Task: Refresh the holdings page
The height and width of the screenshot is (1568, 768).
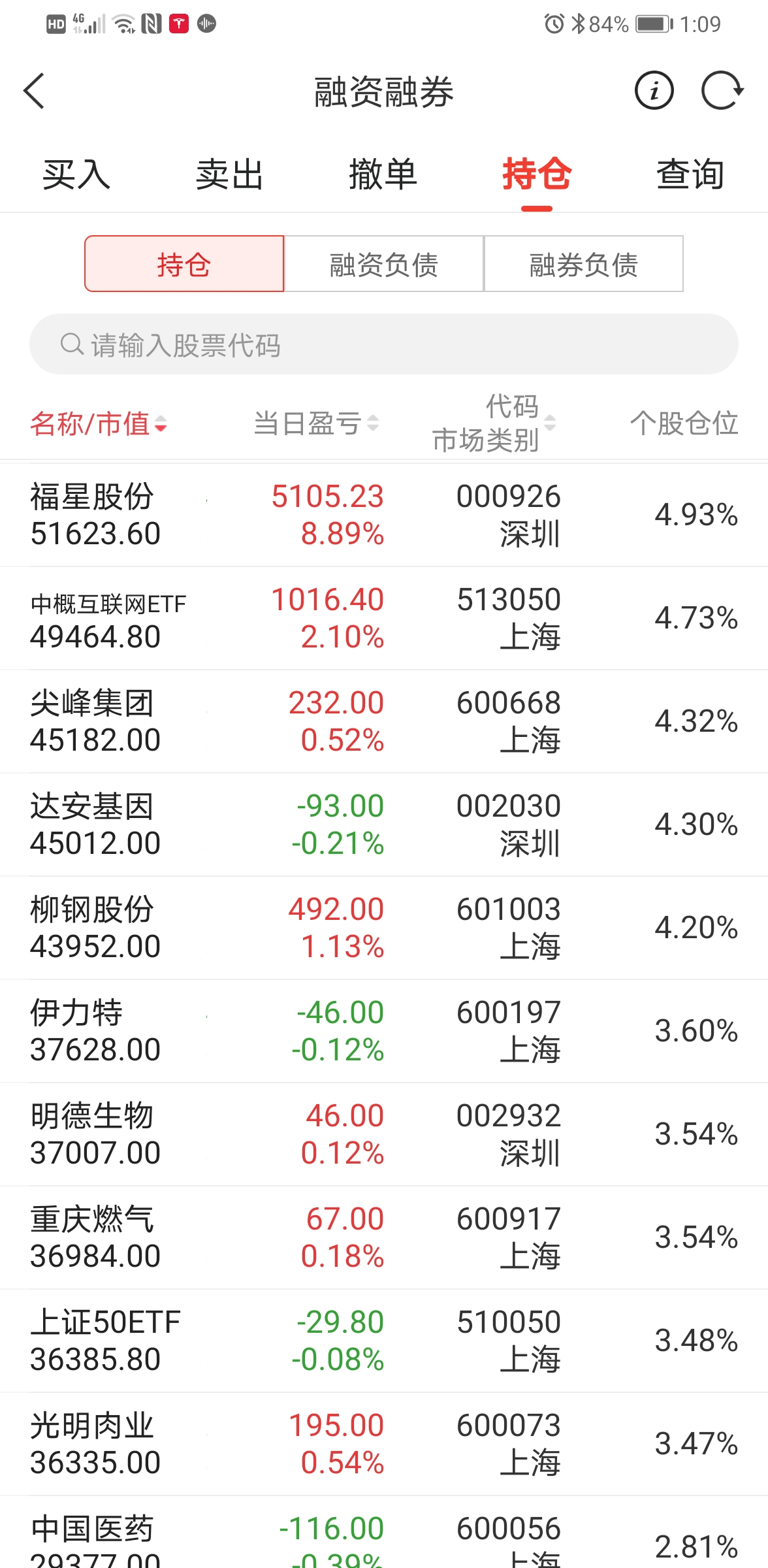Action: click(x=722, y=91)
